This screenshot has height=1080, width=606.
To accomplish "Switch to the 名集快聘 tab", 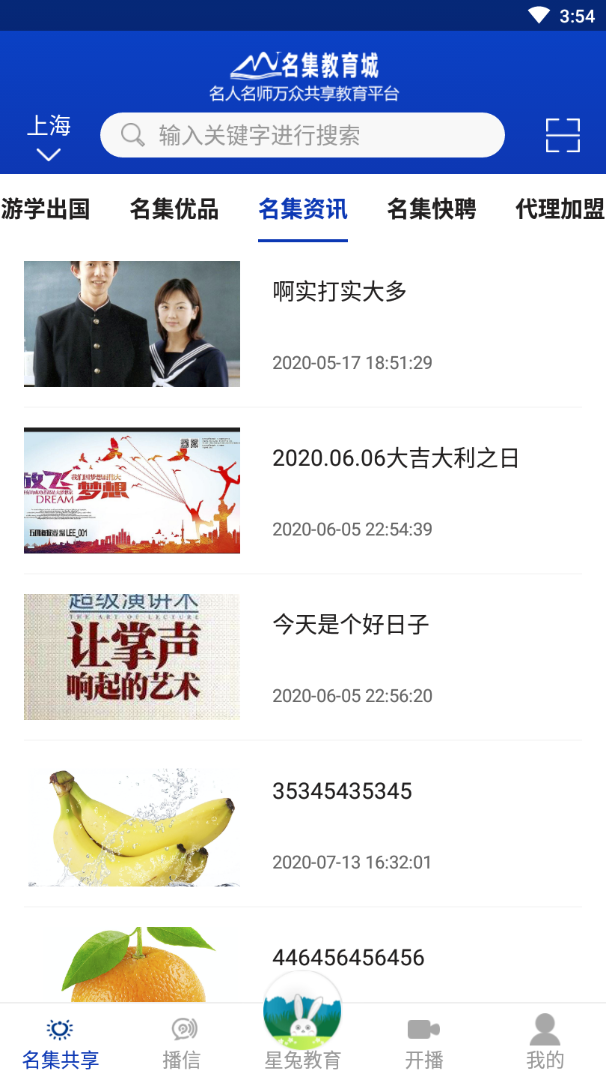I will pyautogui.click(x=431, y=209).
